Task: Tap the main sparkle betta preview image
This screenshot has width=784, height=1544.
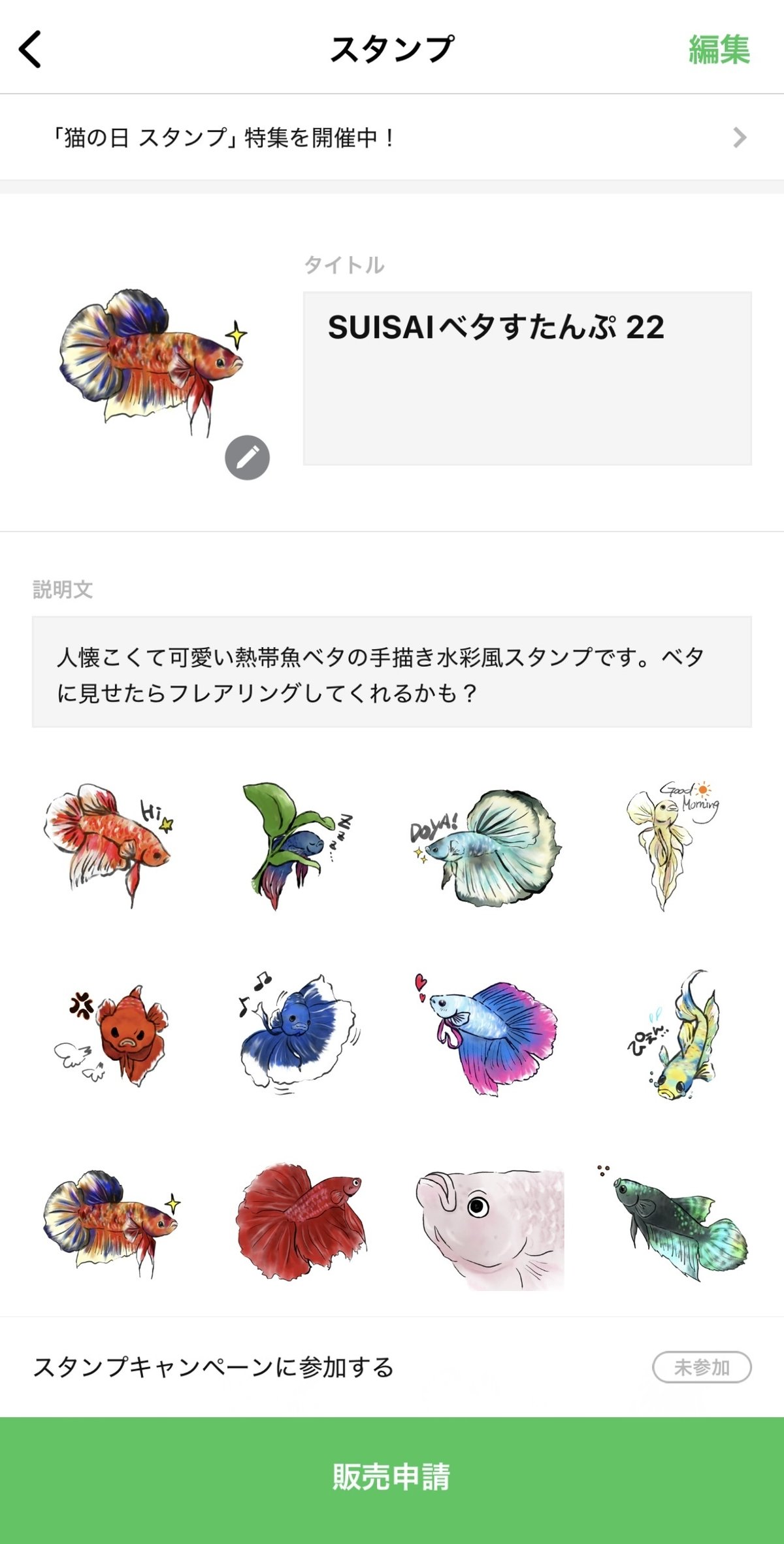Action: click(150, 356)
